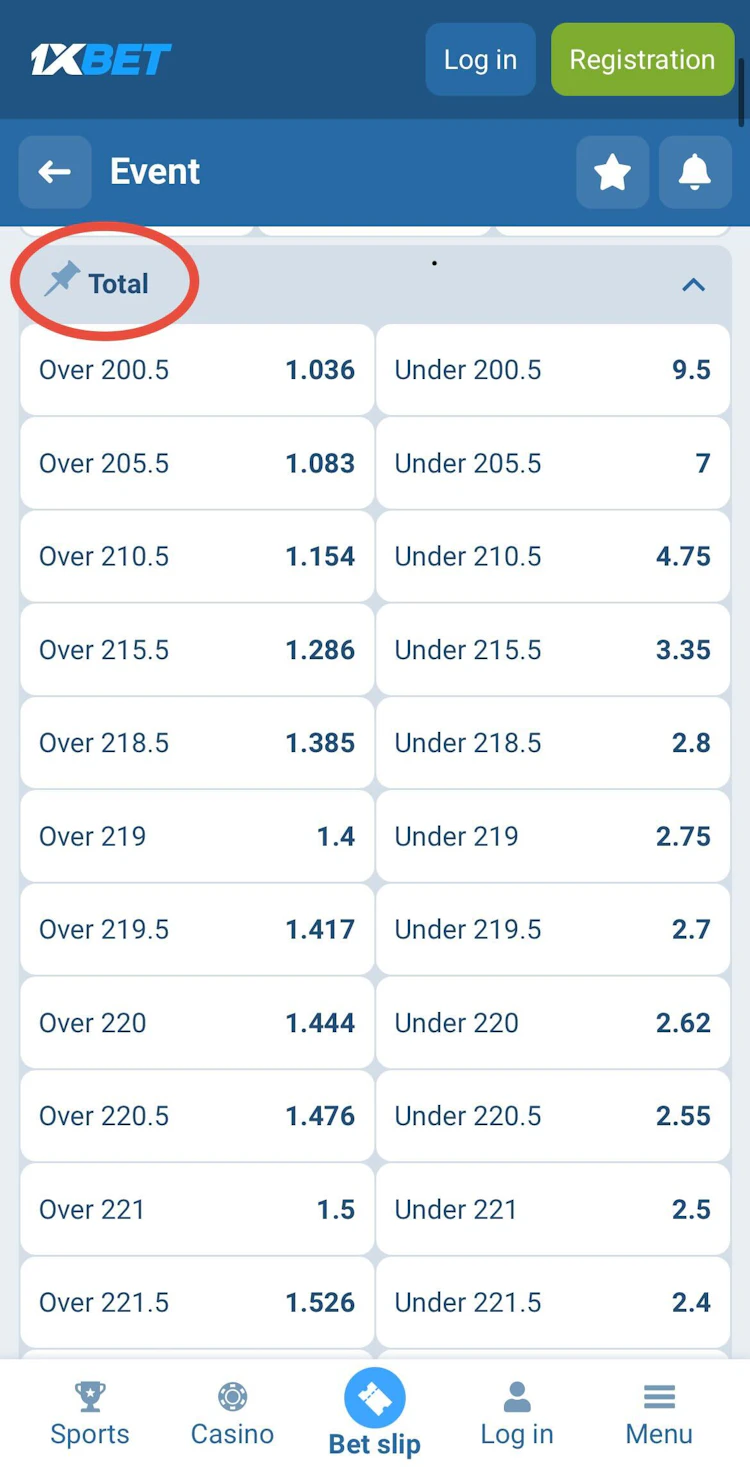Open Log in from bottom bar
750x1467 pixels.
(x=517, y=1413)
